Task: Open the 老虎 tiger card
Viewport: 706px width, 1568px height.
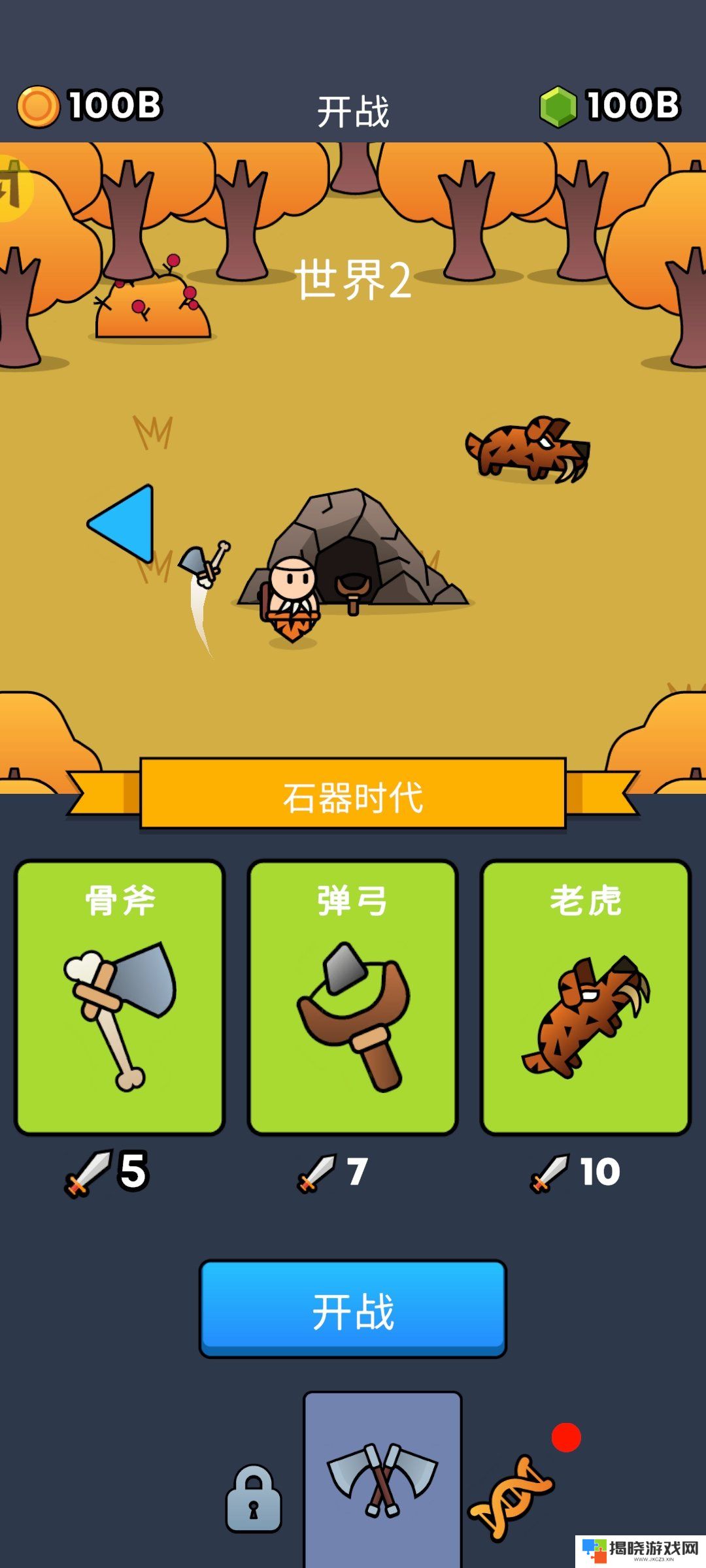Action: pyautogui.click(x=586, y=997)
